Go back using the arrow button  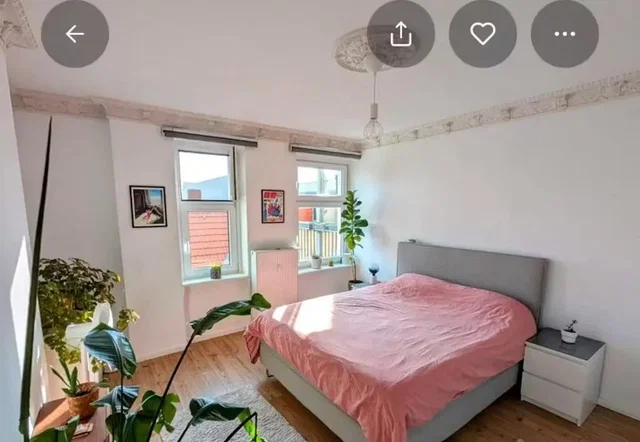(x=75, y=34)
